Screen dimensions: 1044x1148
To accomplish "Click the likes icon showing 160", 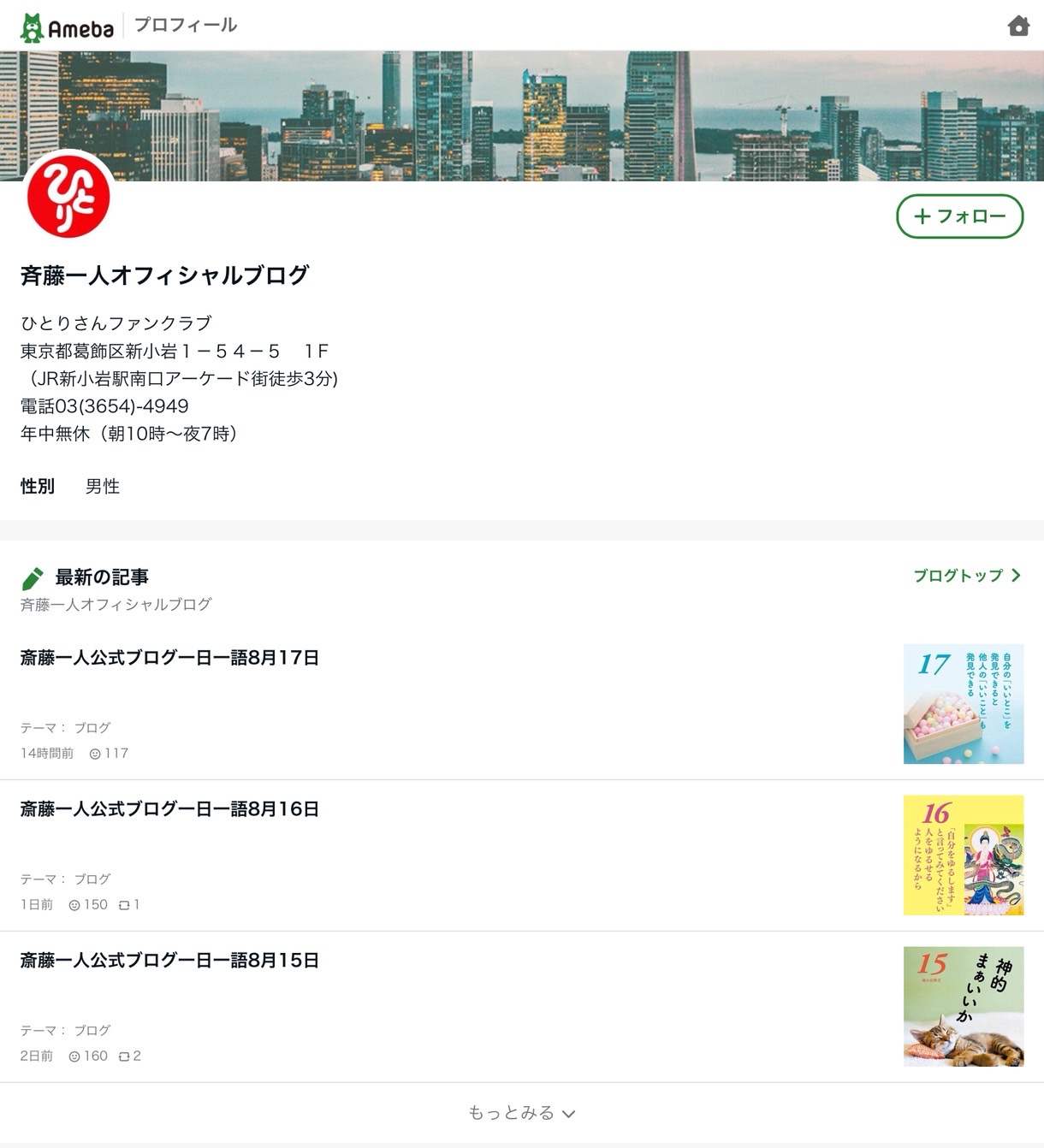I will 75,1056.
